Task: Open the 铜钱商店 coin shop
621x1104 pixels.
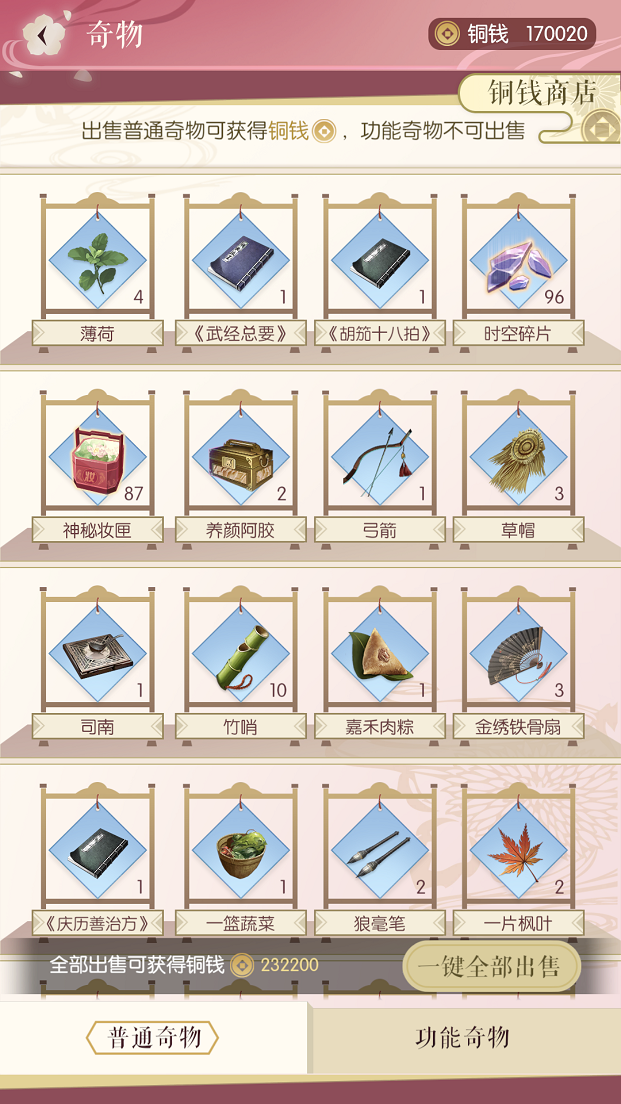Action: tap(541, 94)
